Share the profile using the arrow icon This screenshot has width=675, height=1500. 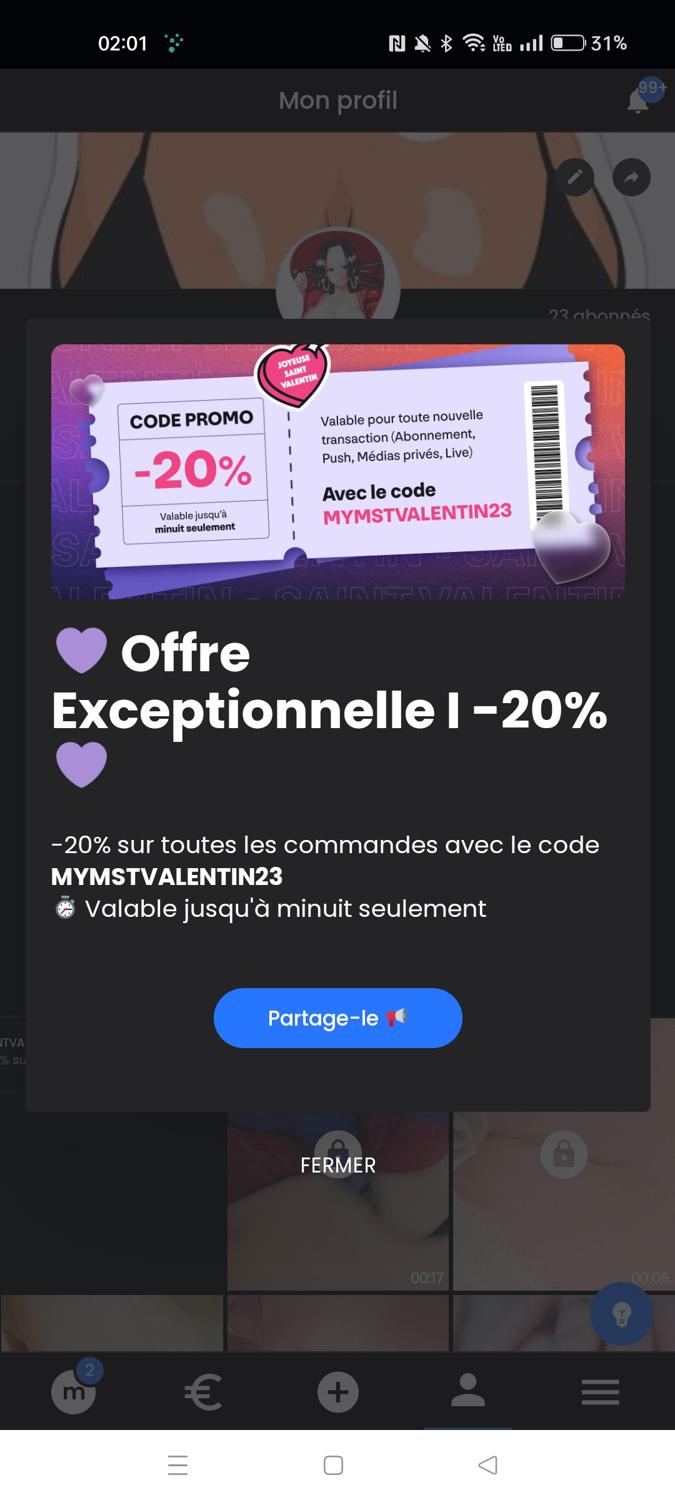click(631, 178)
